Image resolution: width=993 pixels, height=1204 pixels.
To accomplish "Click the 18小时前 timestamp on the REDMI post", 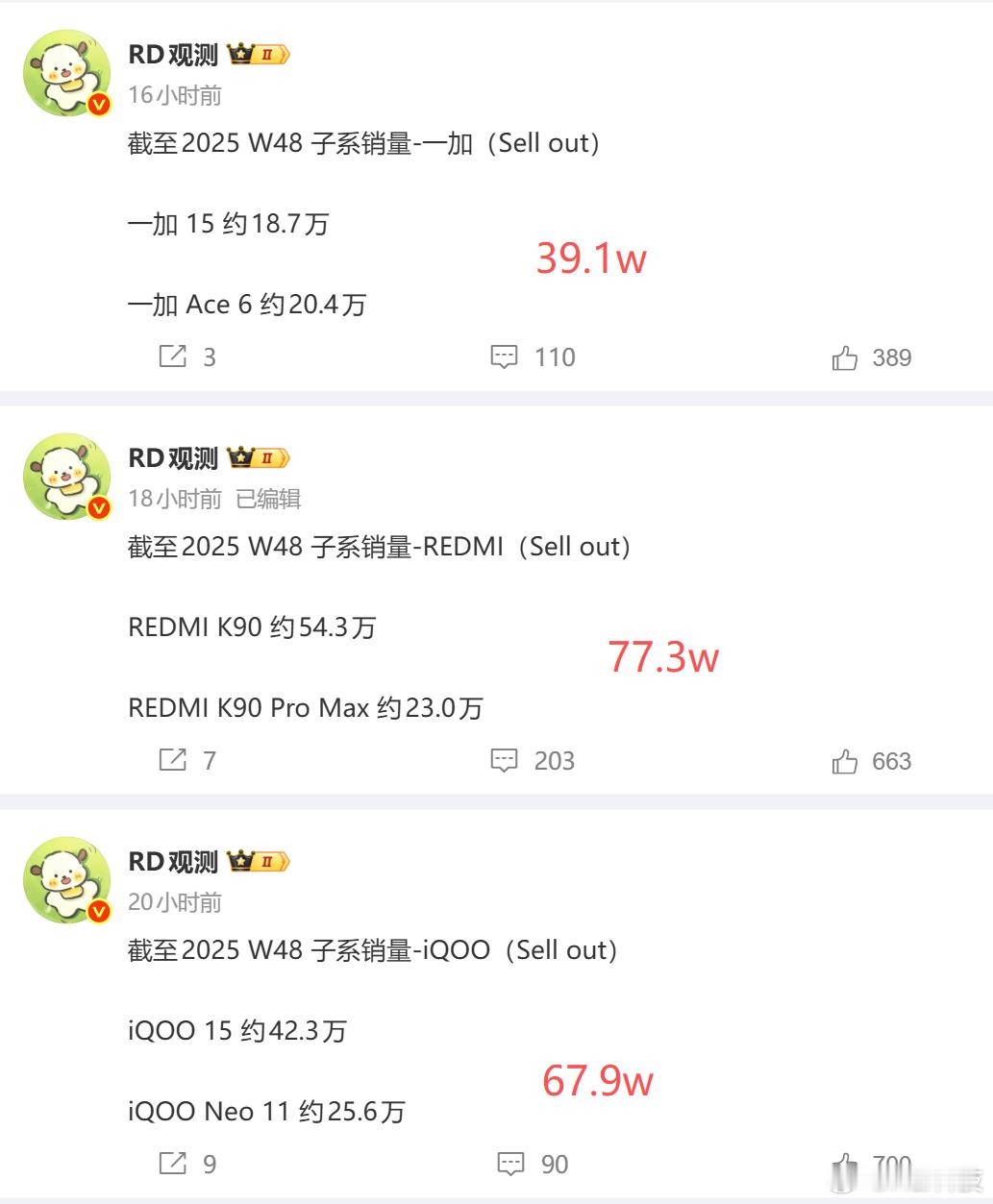I will pos(177,499).
